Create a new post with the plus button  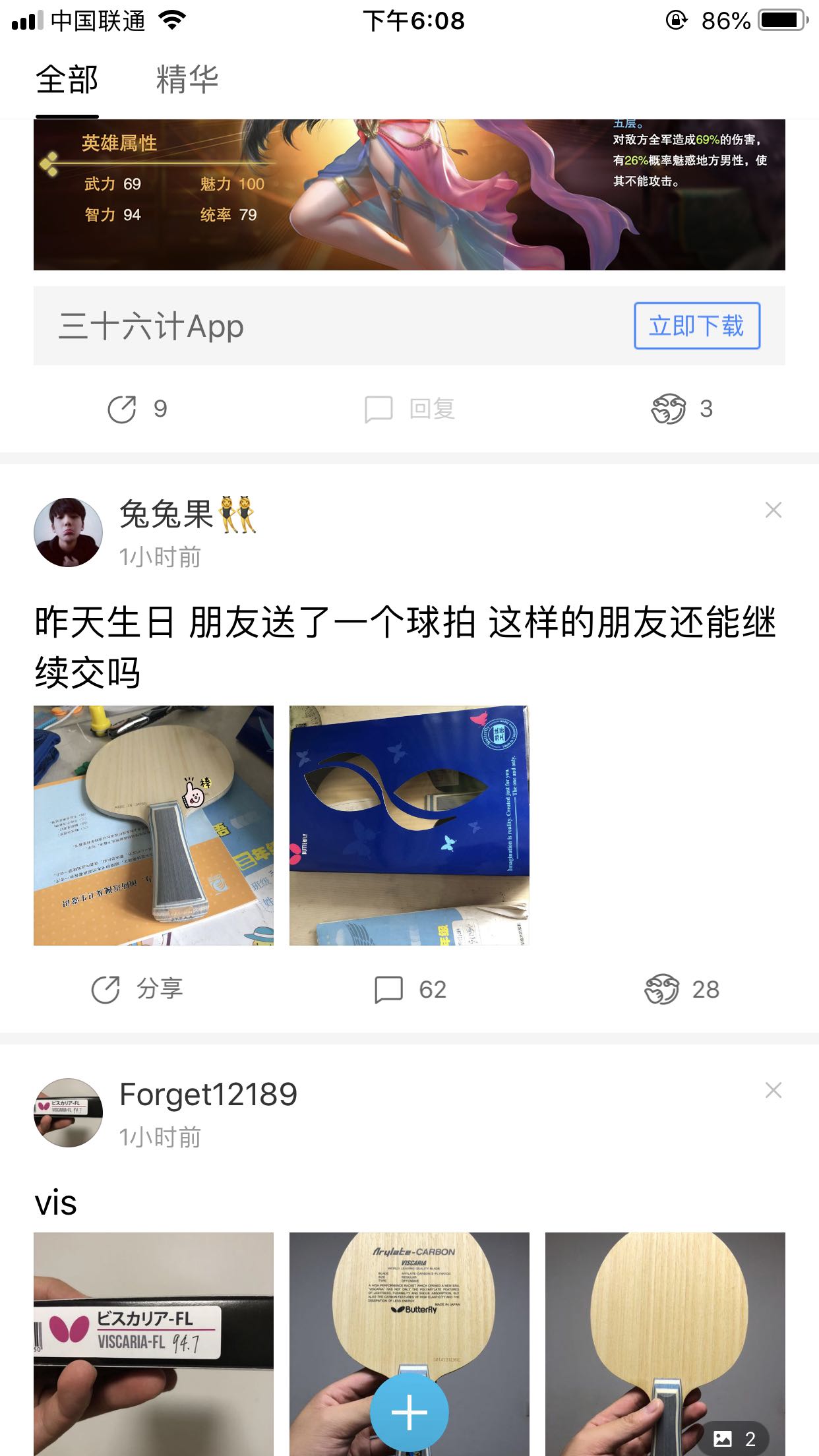(x=409, y=1412)
